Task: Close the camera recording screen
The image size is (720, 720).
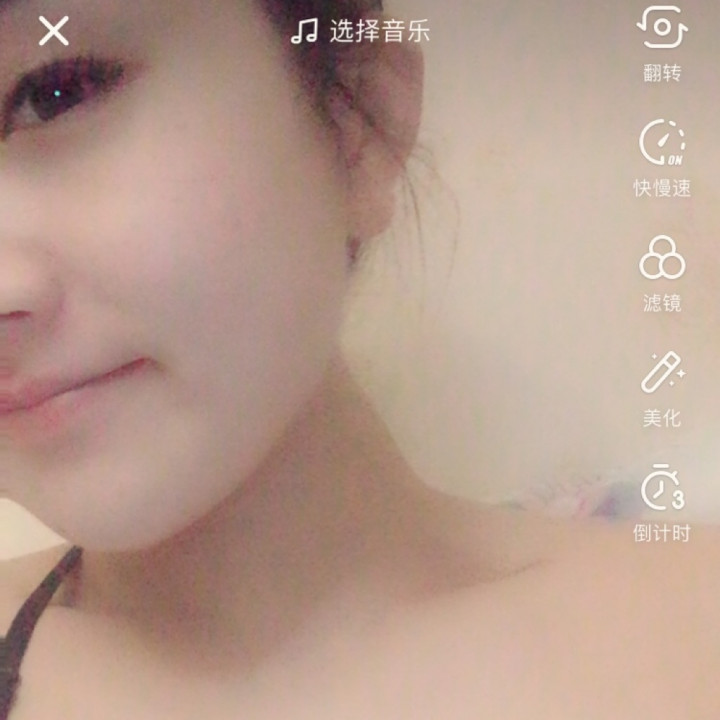Action: [54, 31]
